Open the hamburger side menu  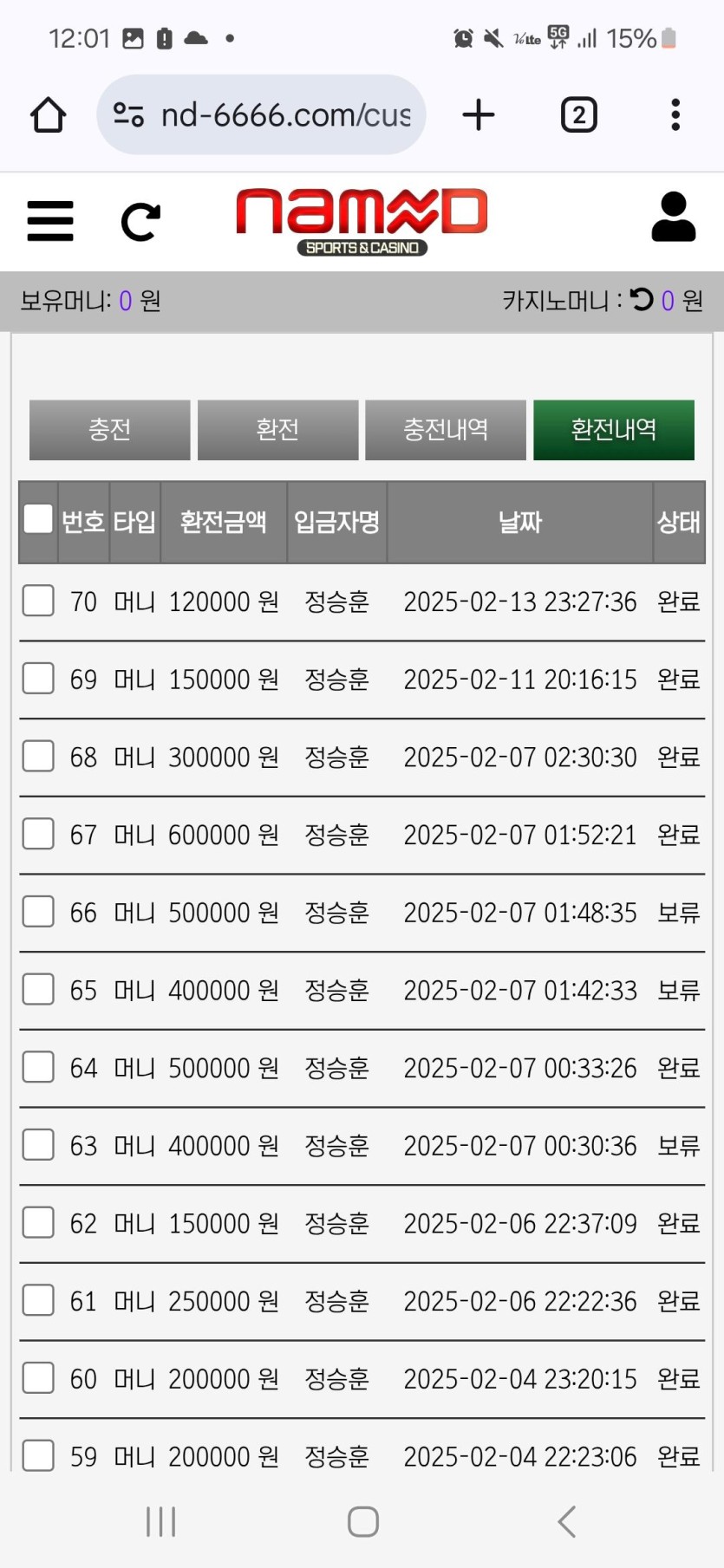pos(50,221)
